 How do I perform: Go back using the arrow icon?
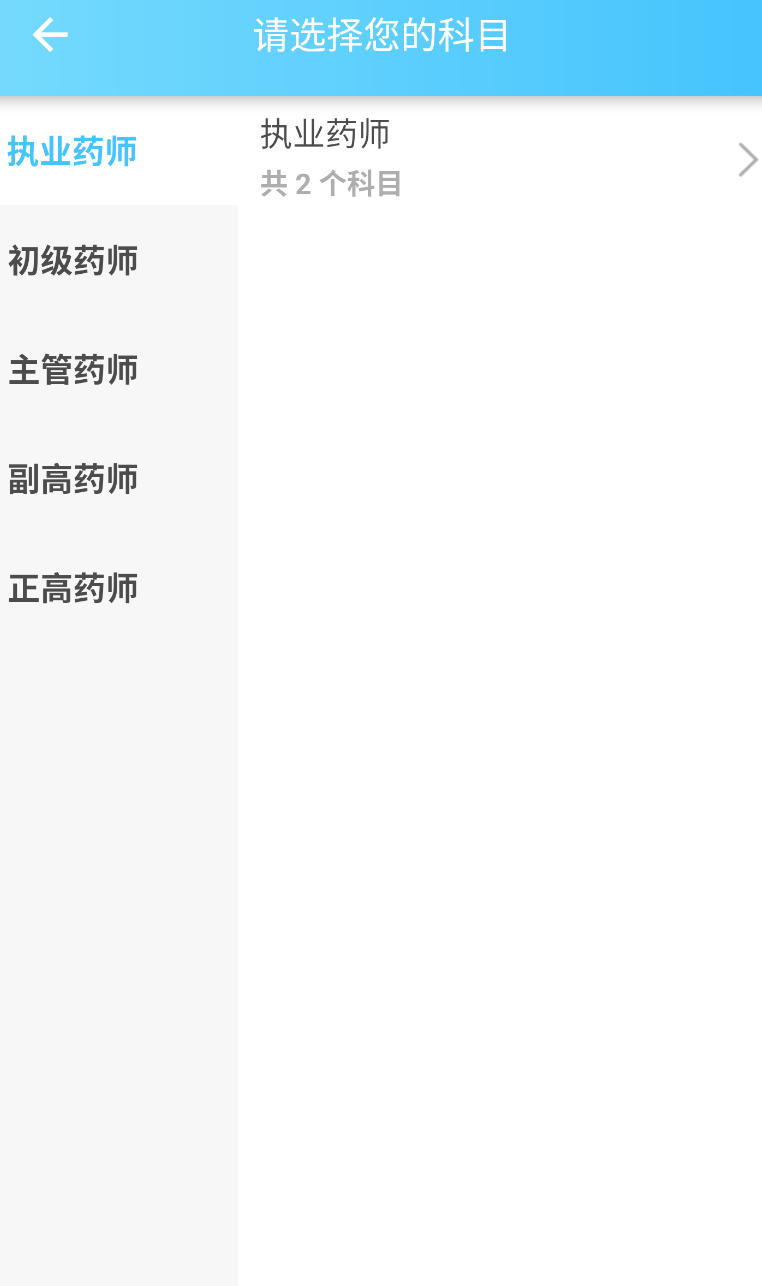(50, 36)
